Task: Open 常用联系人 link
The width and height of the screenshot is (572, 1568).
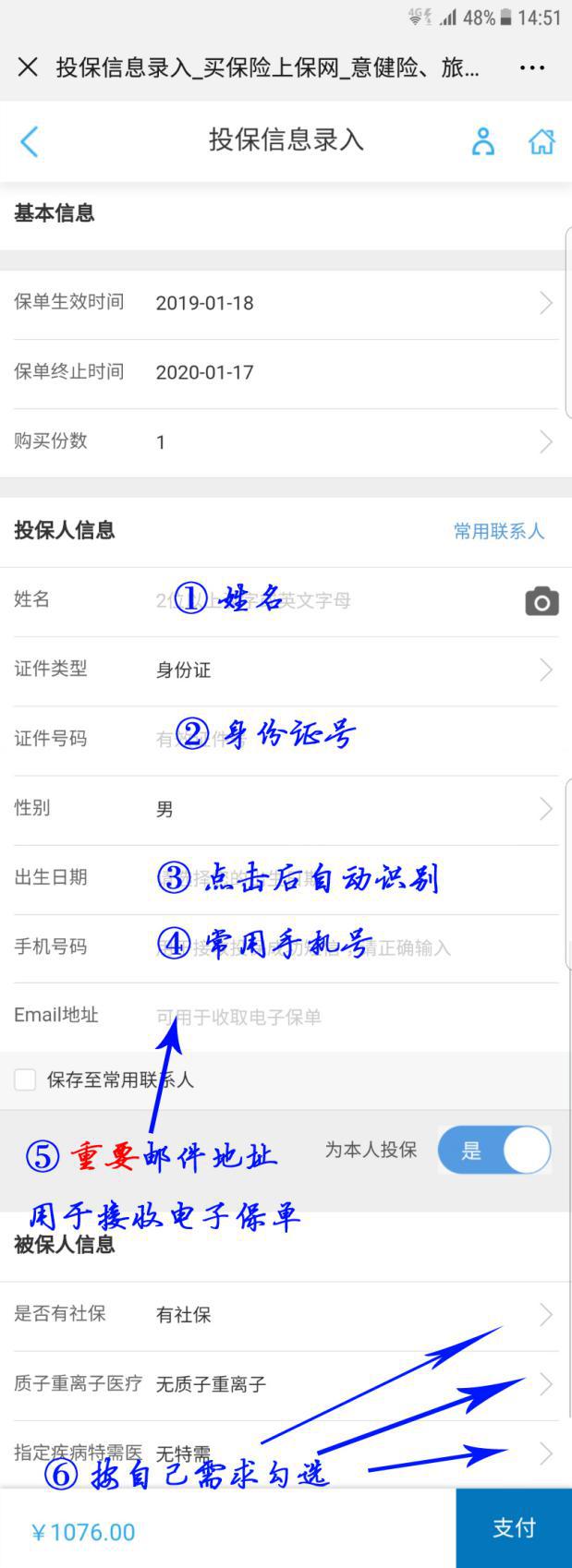Action: (x=498, y=531)
